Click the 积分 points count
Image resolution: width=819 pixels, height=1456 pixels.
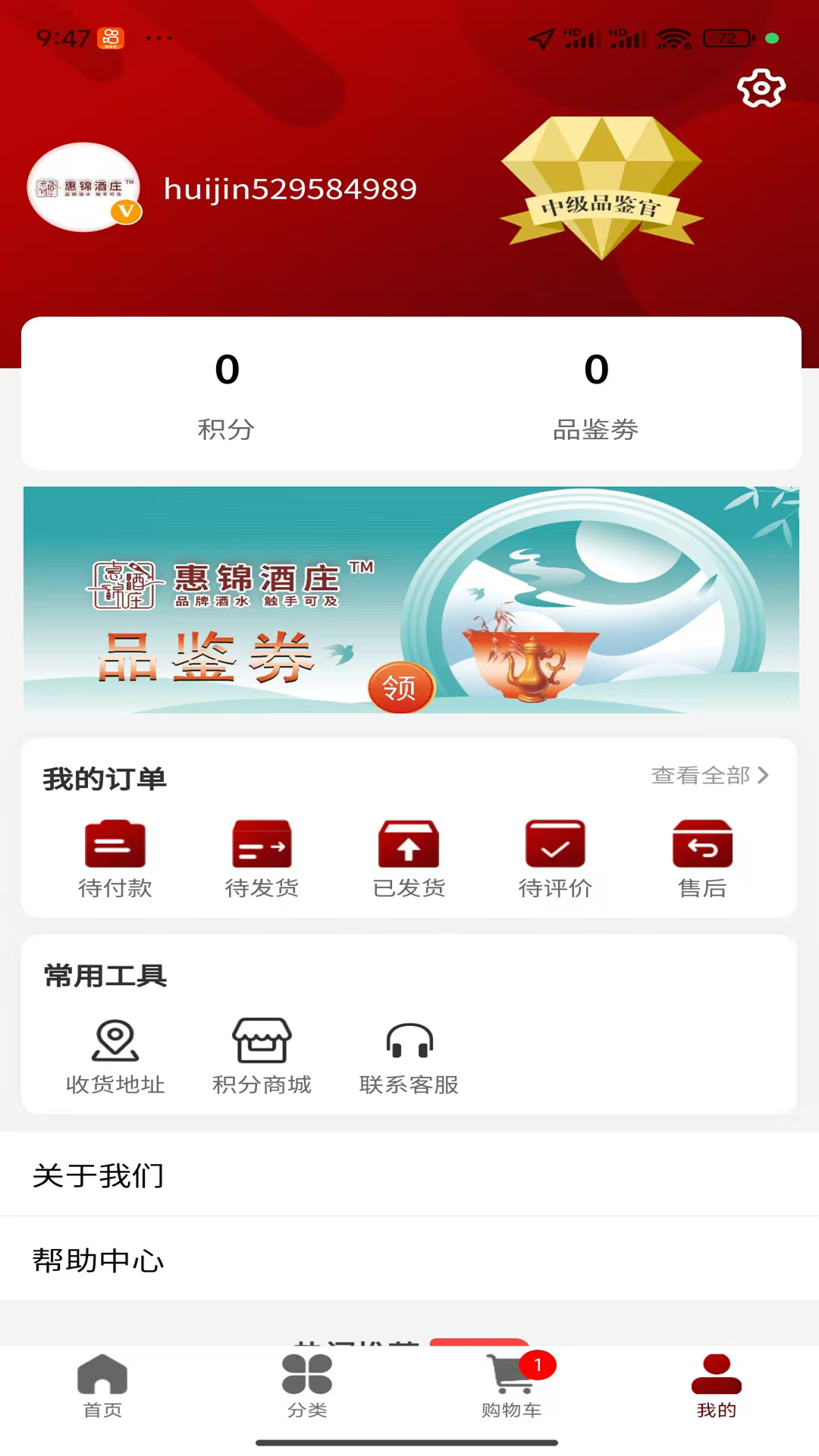pyautogui.click(x=226, y=394)
